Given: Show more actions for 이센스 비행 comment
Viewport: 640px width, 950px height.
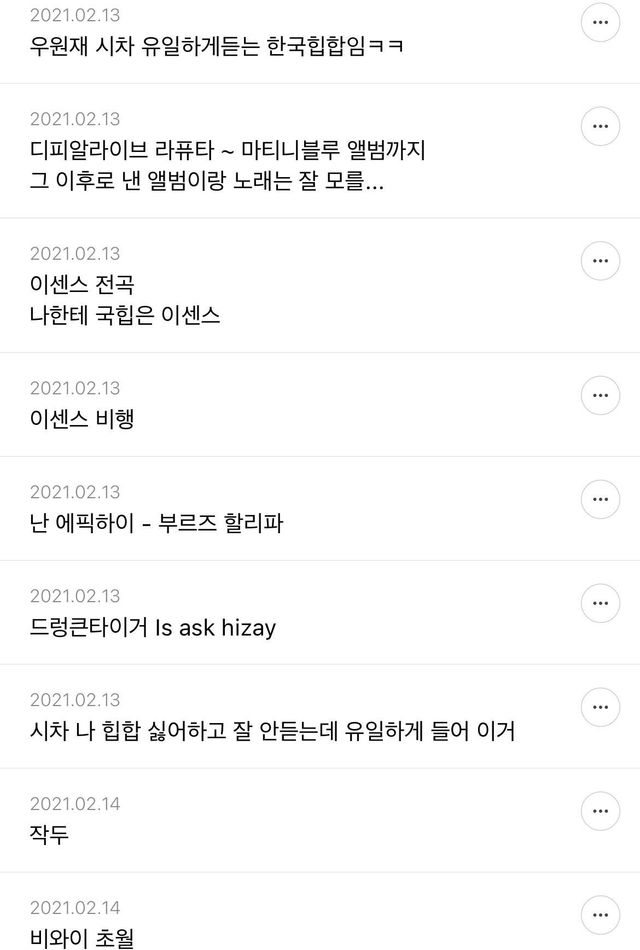Looking at the screenshot, I should tap(600, 395).
